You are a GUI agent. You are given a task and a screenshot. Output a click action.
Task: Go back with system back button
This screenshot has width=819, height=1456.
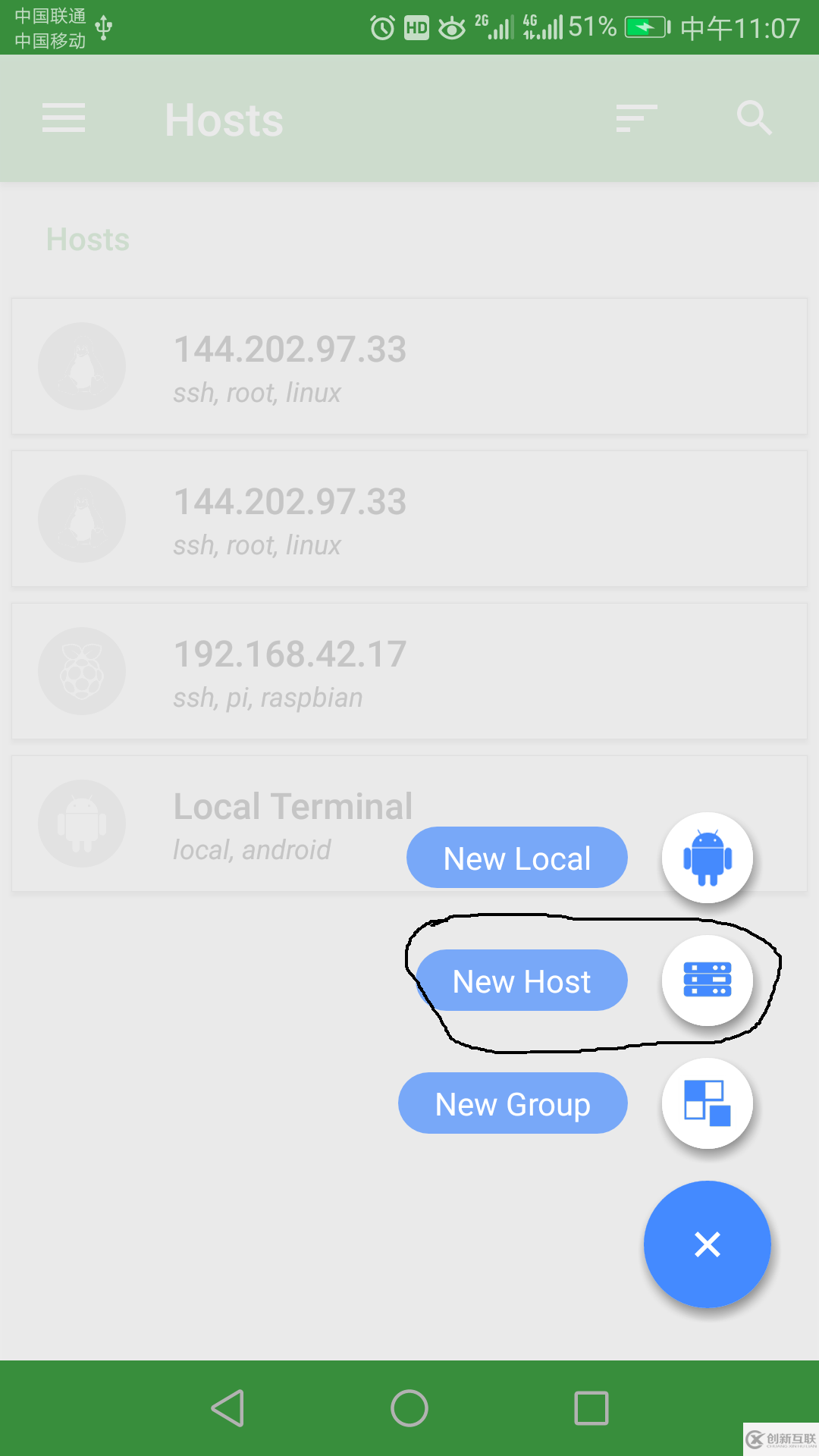click(x=227, y=1408)
